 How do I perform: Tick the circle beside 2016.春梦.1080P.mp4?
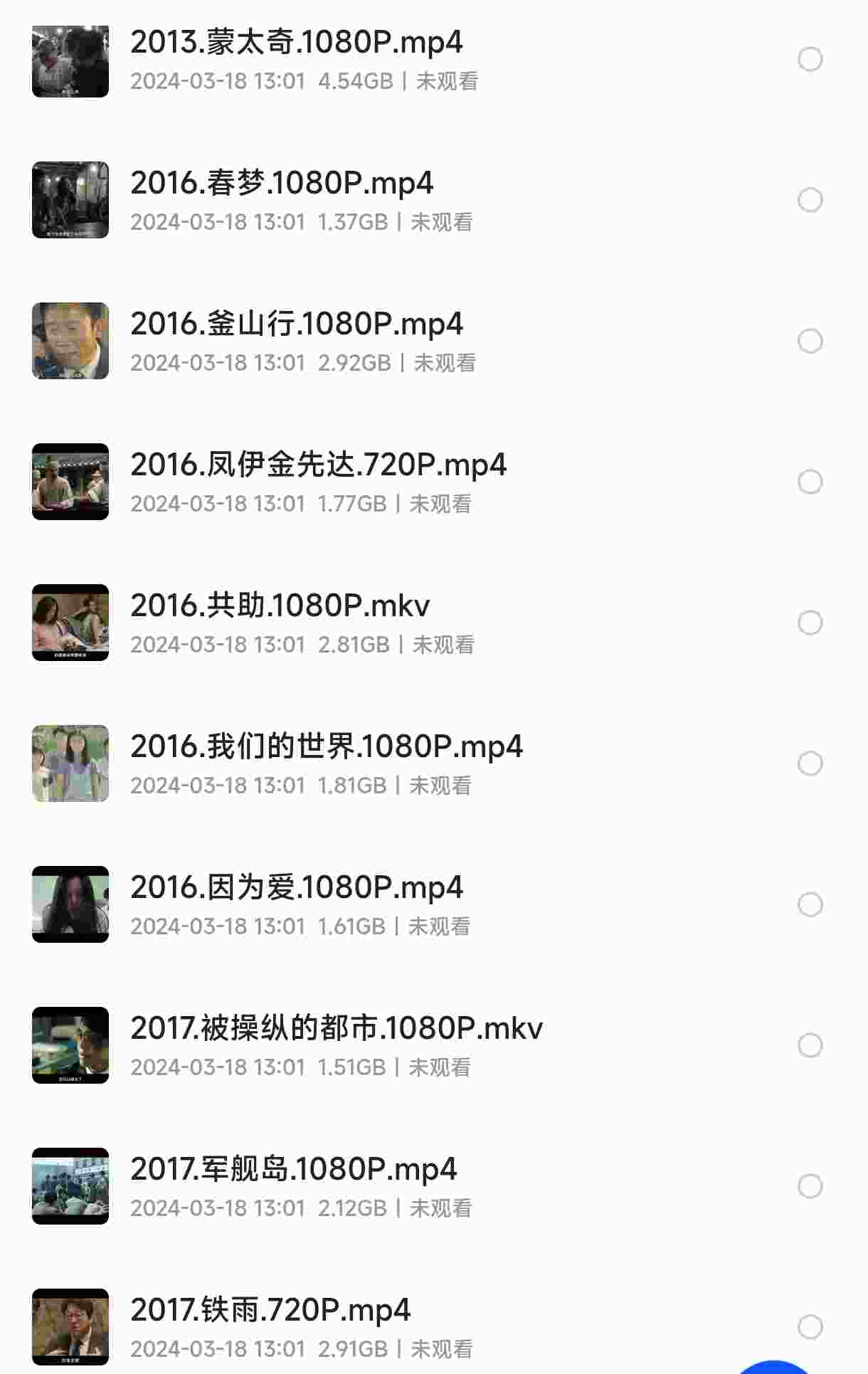pos(810,200)
